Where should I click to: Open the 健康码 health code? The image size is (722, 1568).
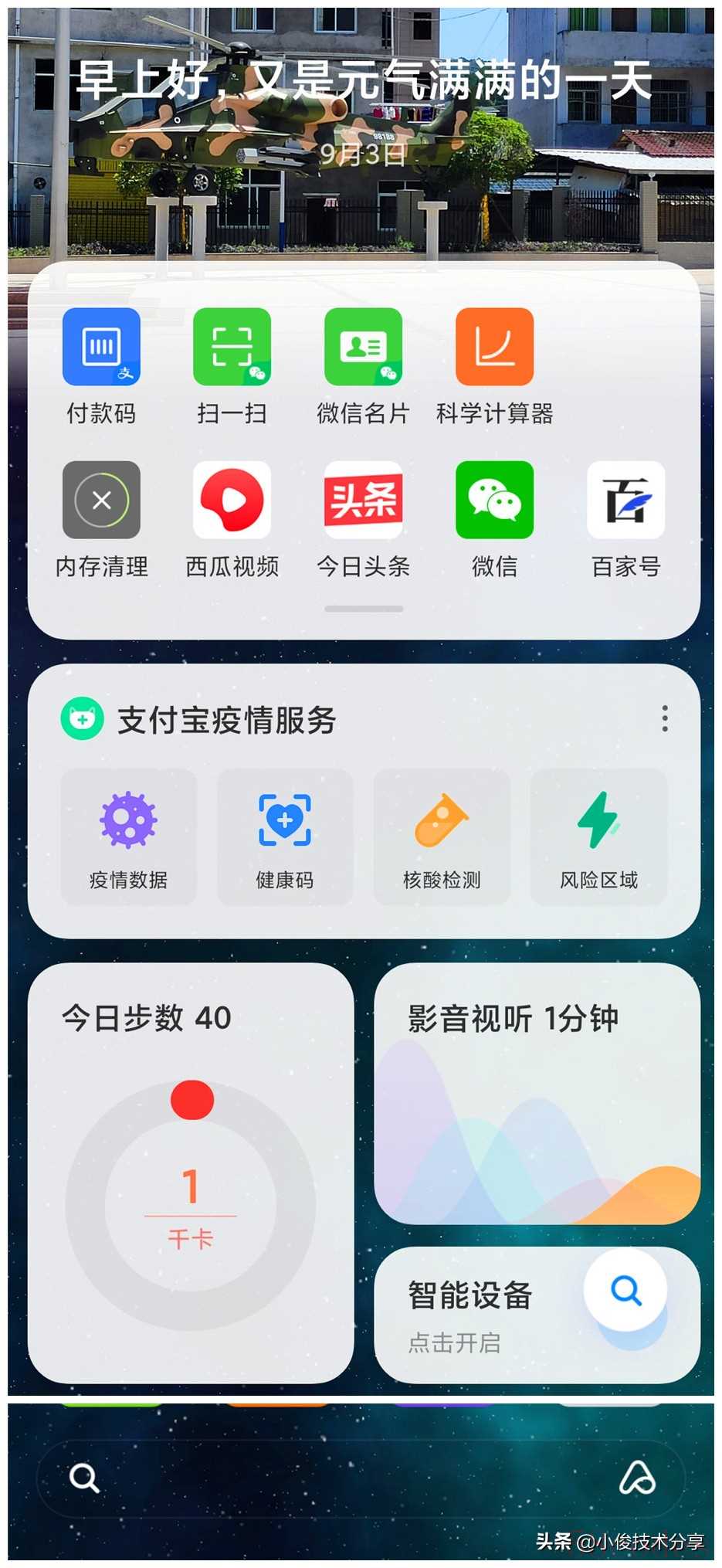click(285, 837)
